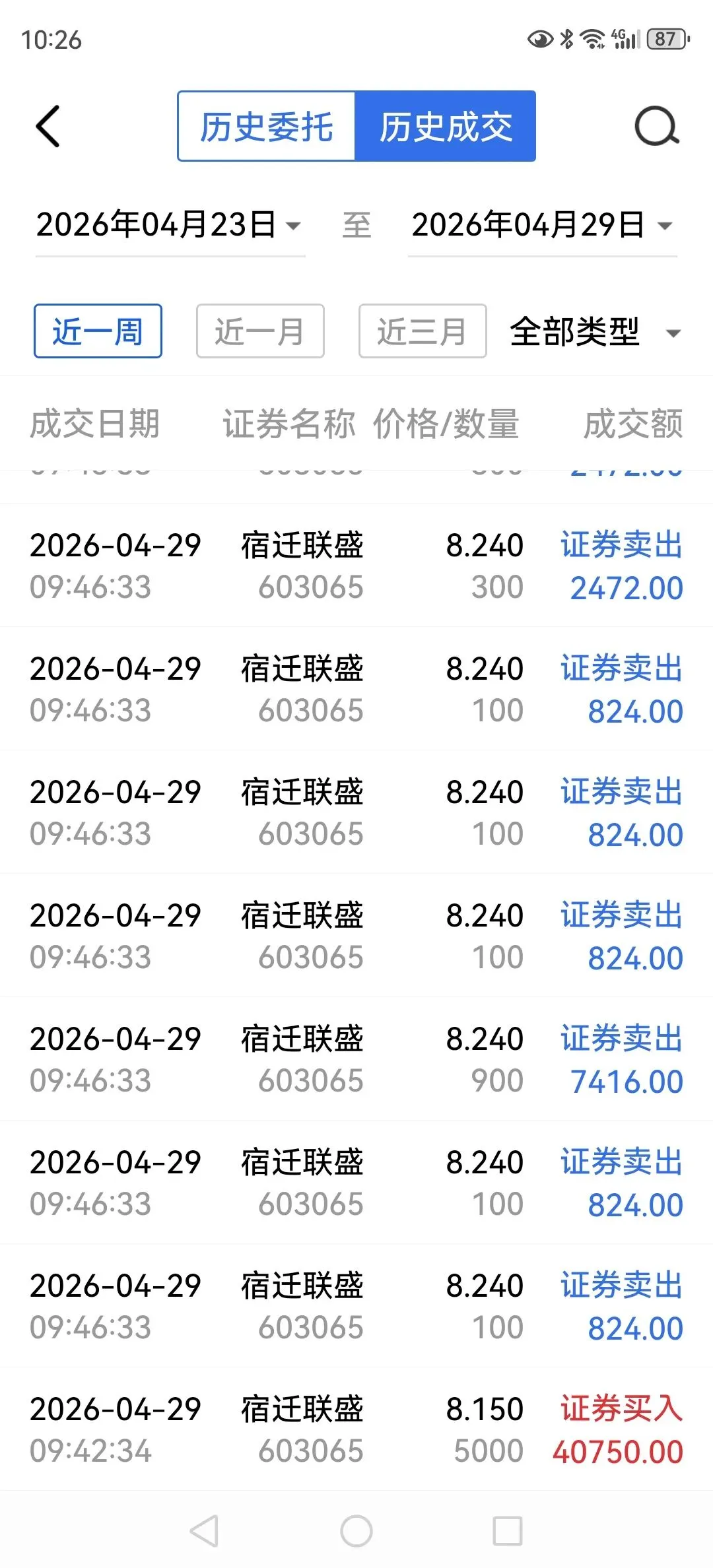Image resolution: width=713 pixels, height=1568 pixels.
Task: View the 300-share sale of 2472.00
Action: [356, 566]
